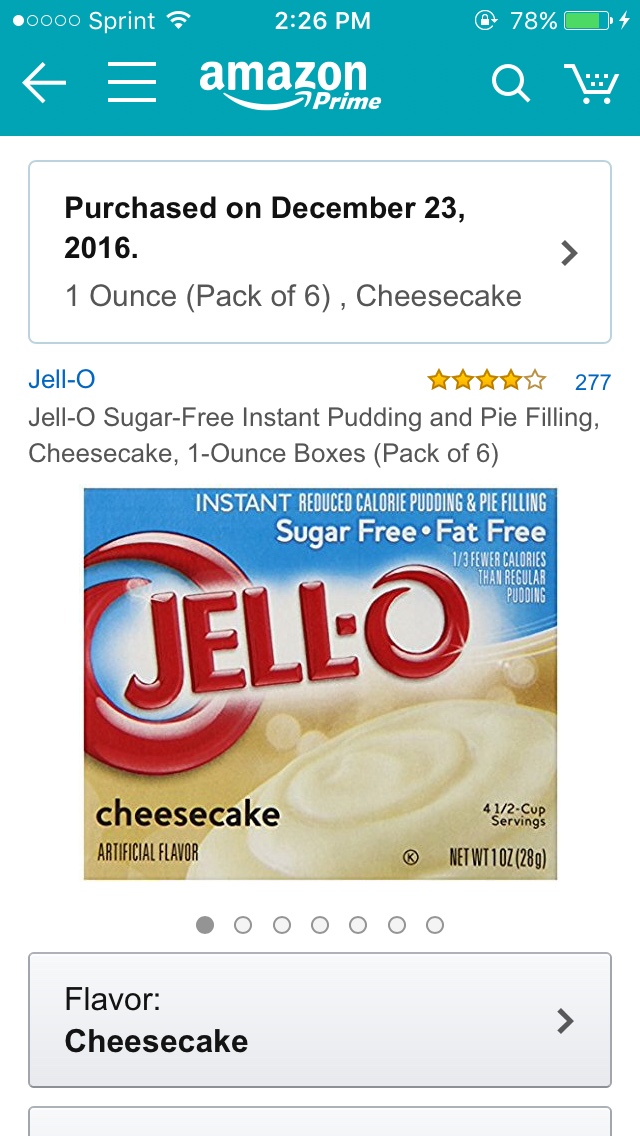Tap the Amazon Prime logo to go home
The width and height of the screenshot is (640, 1136).
(290, 84)
